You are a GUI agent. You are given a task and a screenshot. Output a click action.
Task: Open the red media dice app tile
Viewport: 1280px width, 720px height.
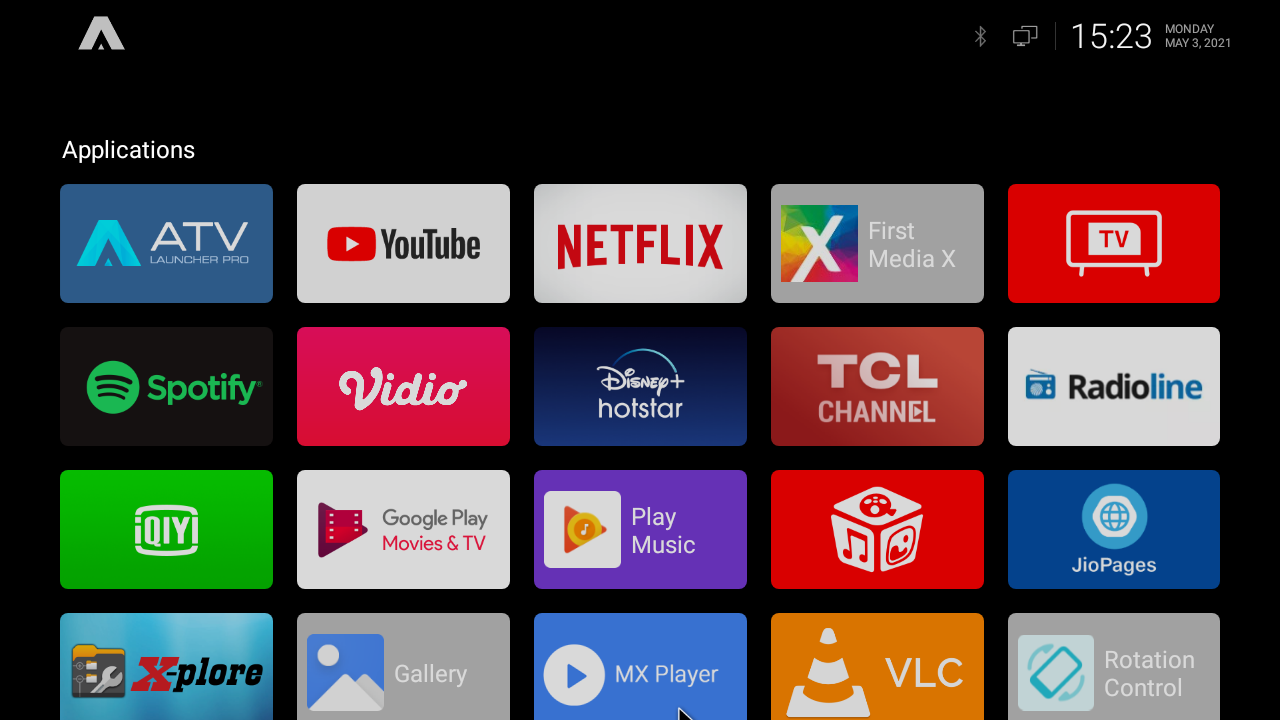point(877,529)
